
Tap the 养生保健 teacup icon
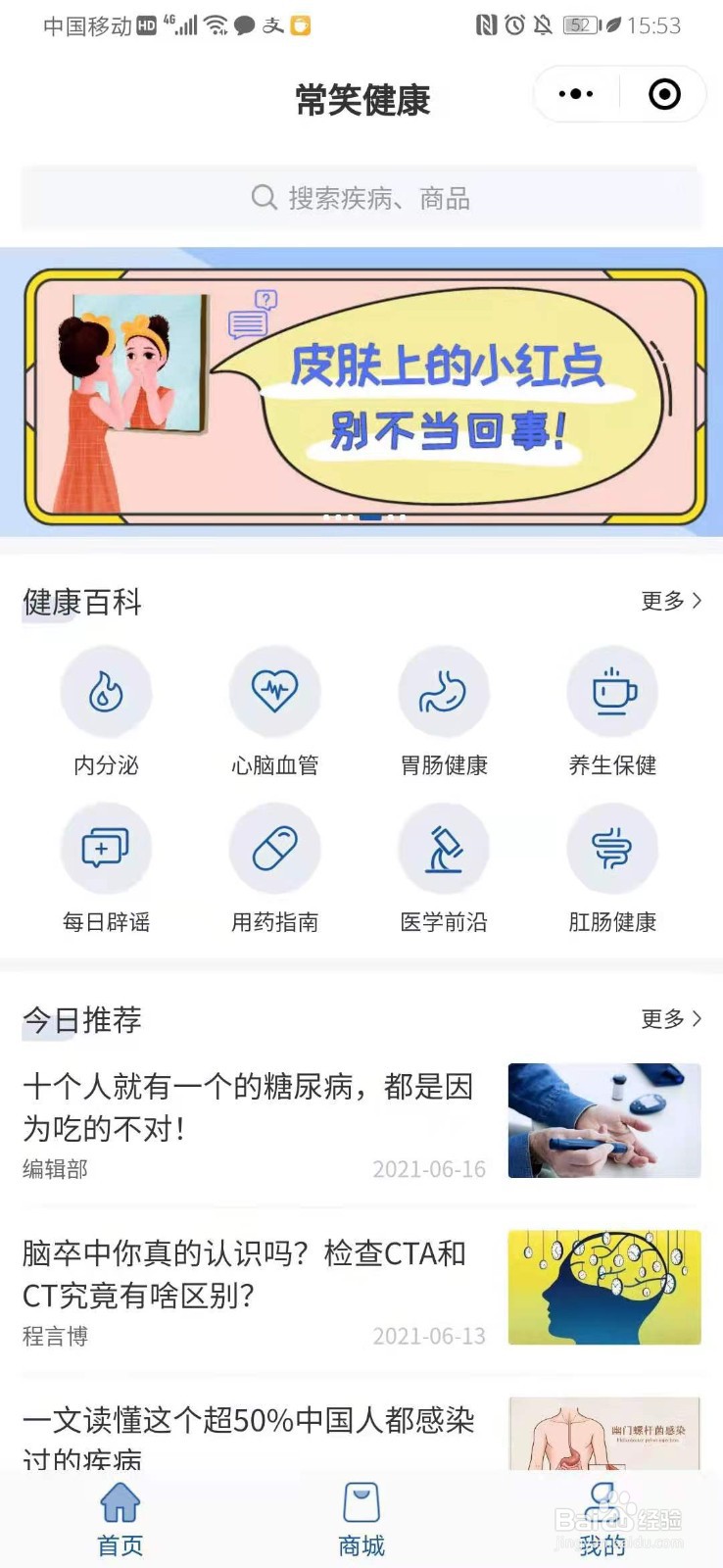pos(613,691)
